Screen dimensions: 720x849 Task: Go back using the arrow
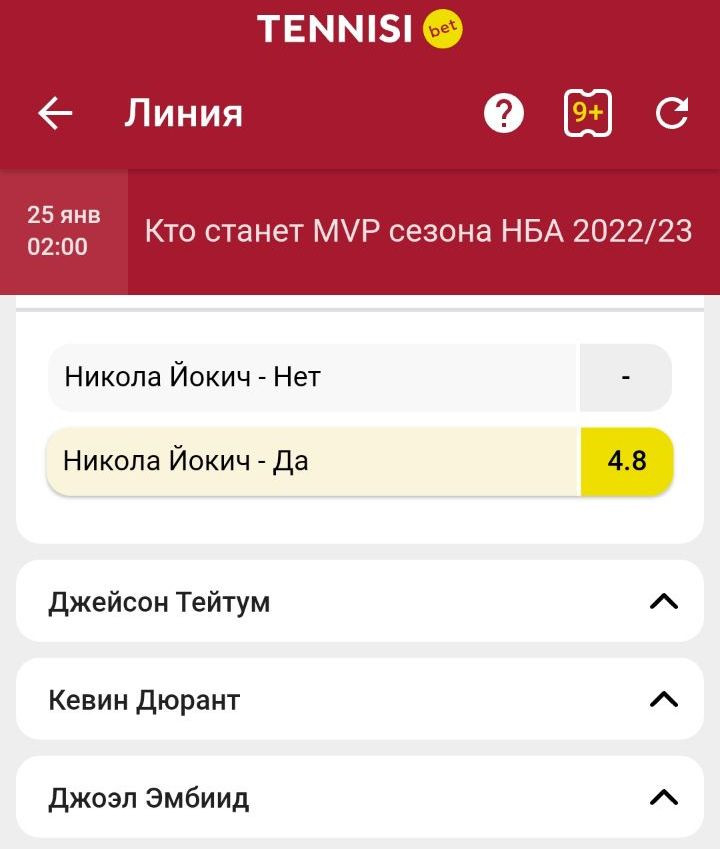click(x=56, y=114)
